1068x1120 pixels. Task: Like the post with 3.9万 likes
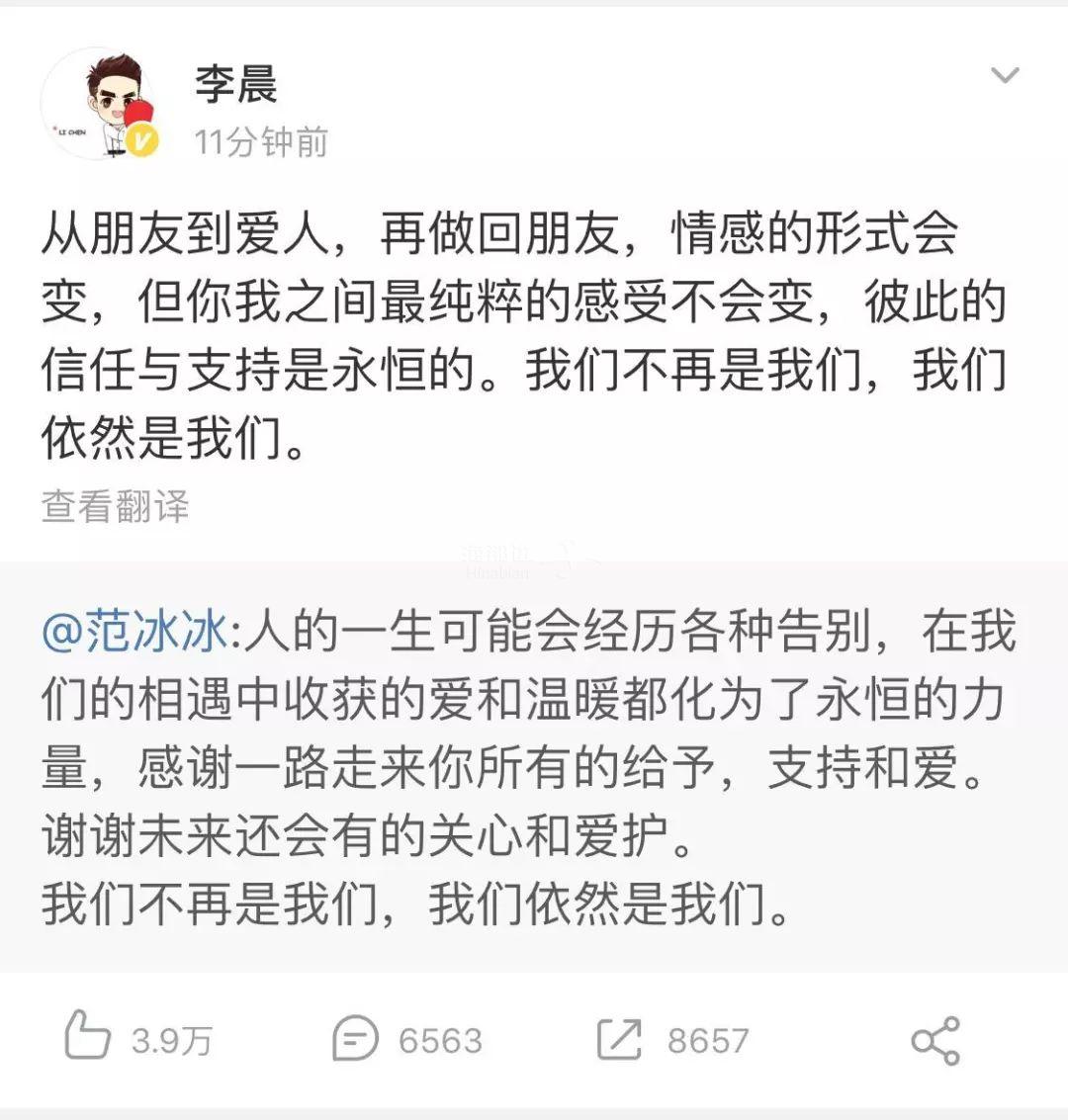coord(89,1038)
